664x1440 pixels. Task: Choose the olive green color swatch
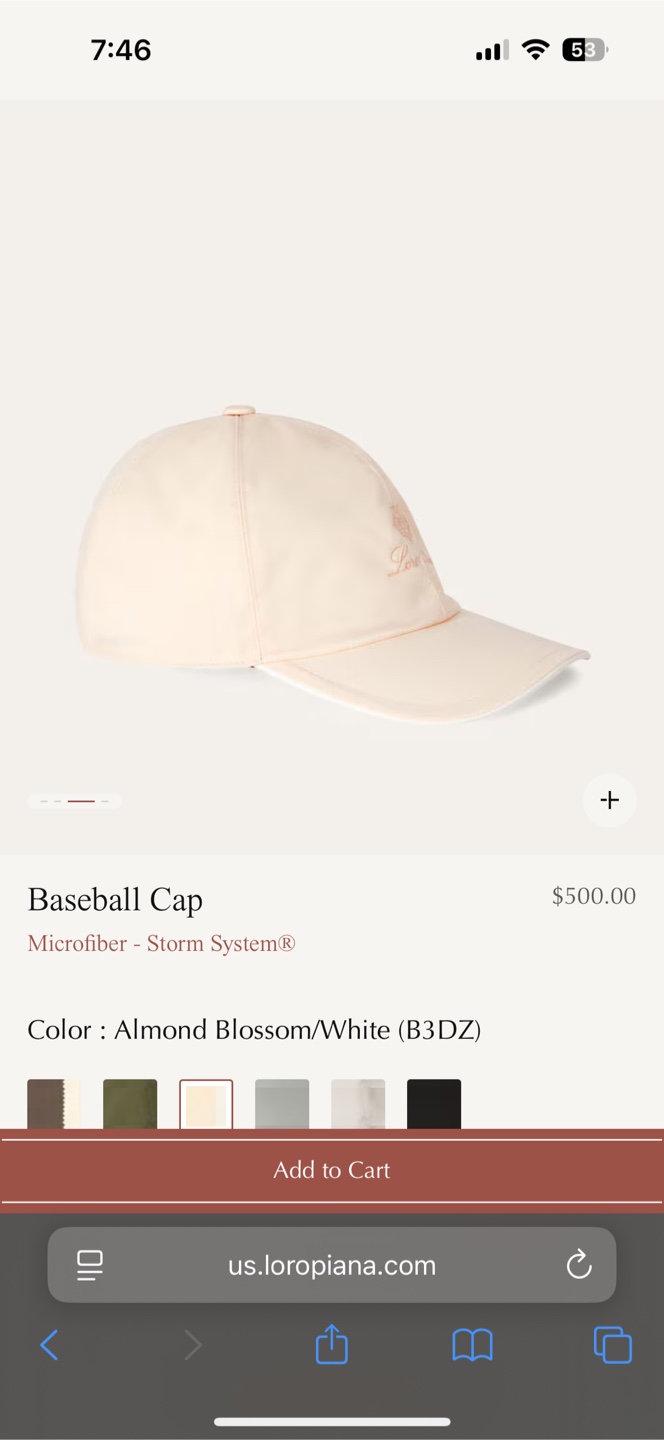point(130,1104)
